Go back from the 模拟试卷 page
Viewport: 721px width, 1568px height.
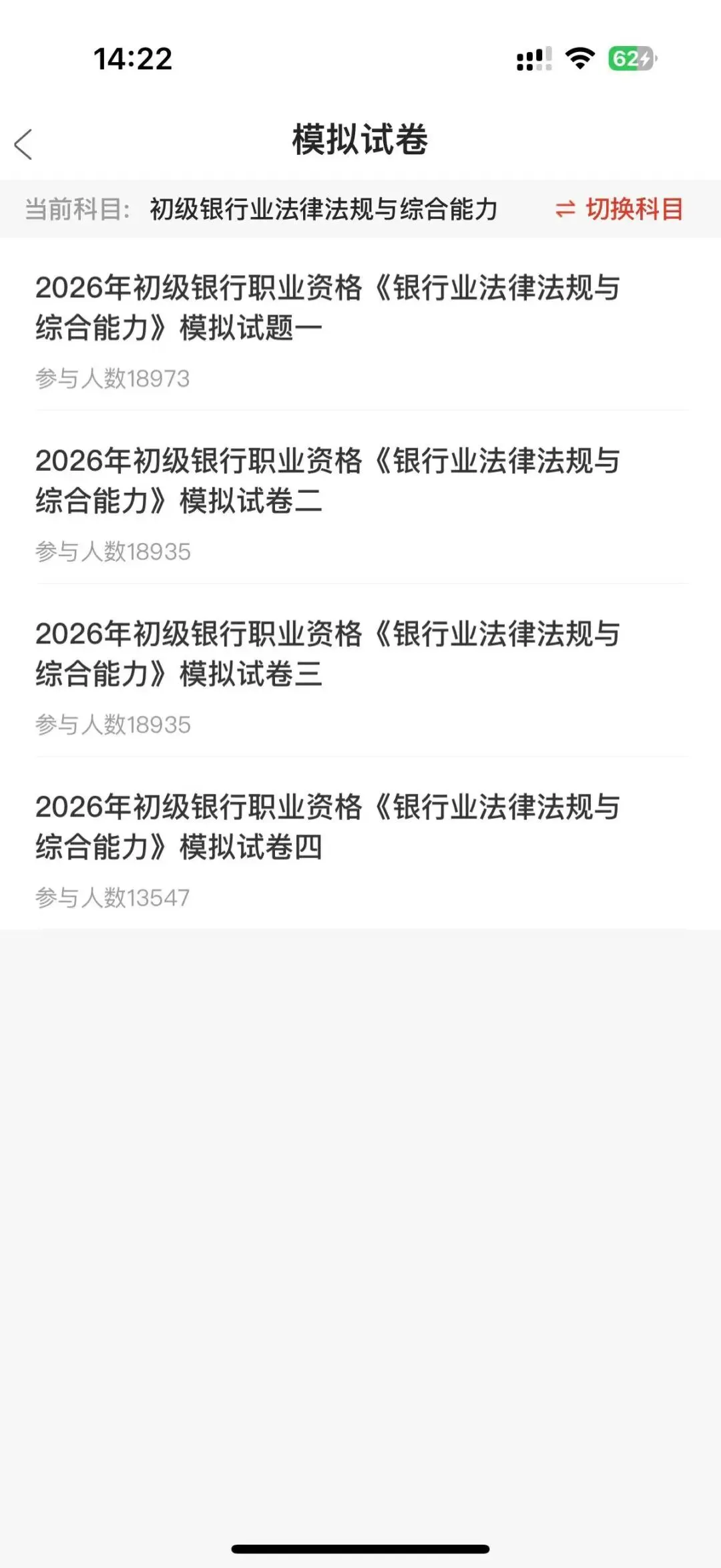point(24,144)
